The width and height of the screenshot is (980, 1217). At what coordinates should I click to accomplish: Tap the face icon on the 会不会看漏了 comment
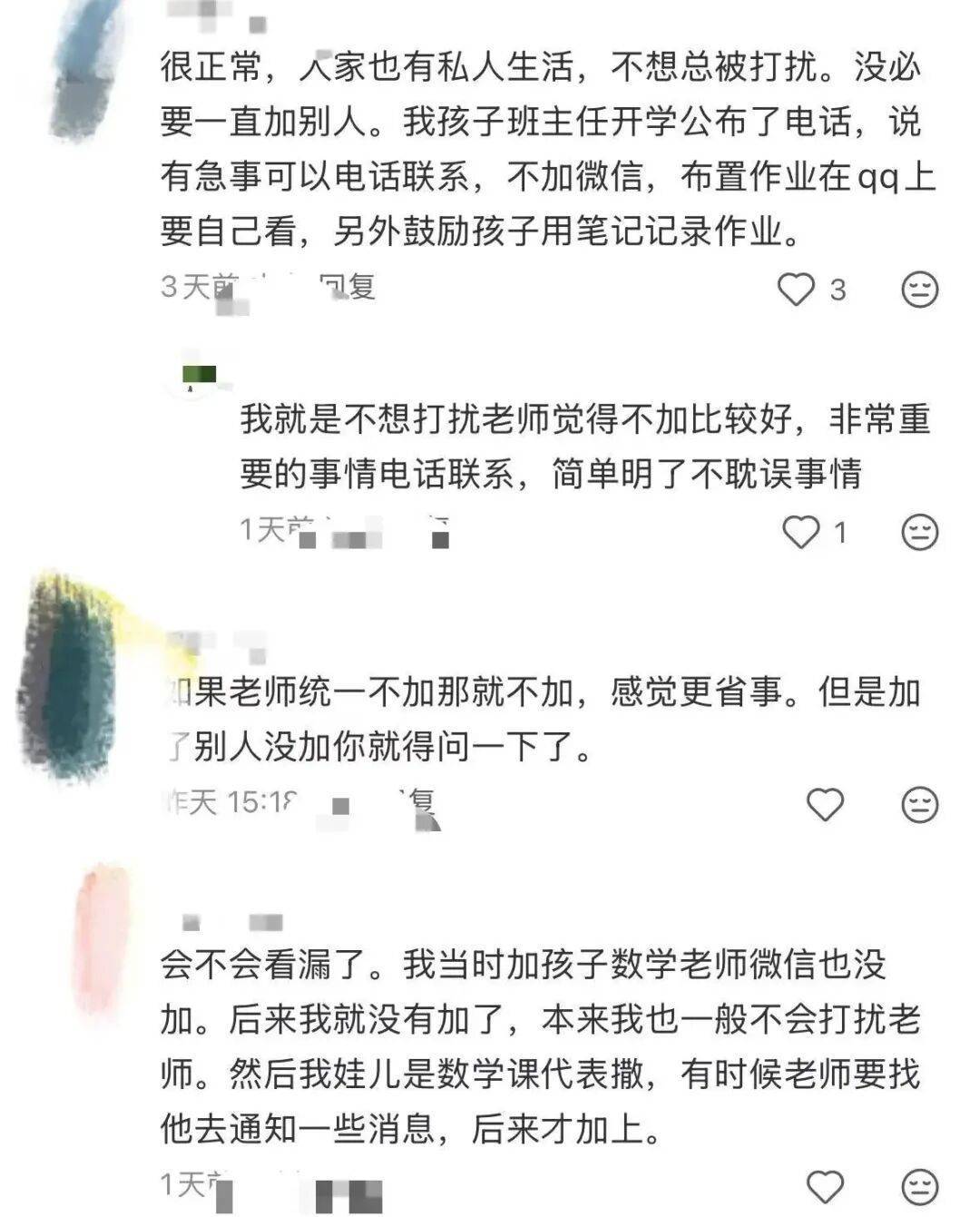coord(919,1186)
